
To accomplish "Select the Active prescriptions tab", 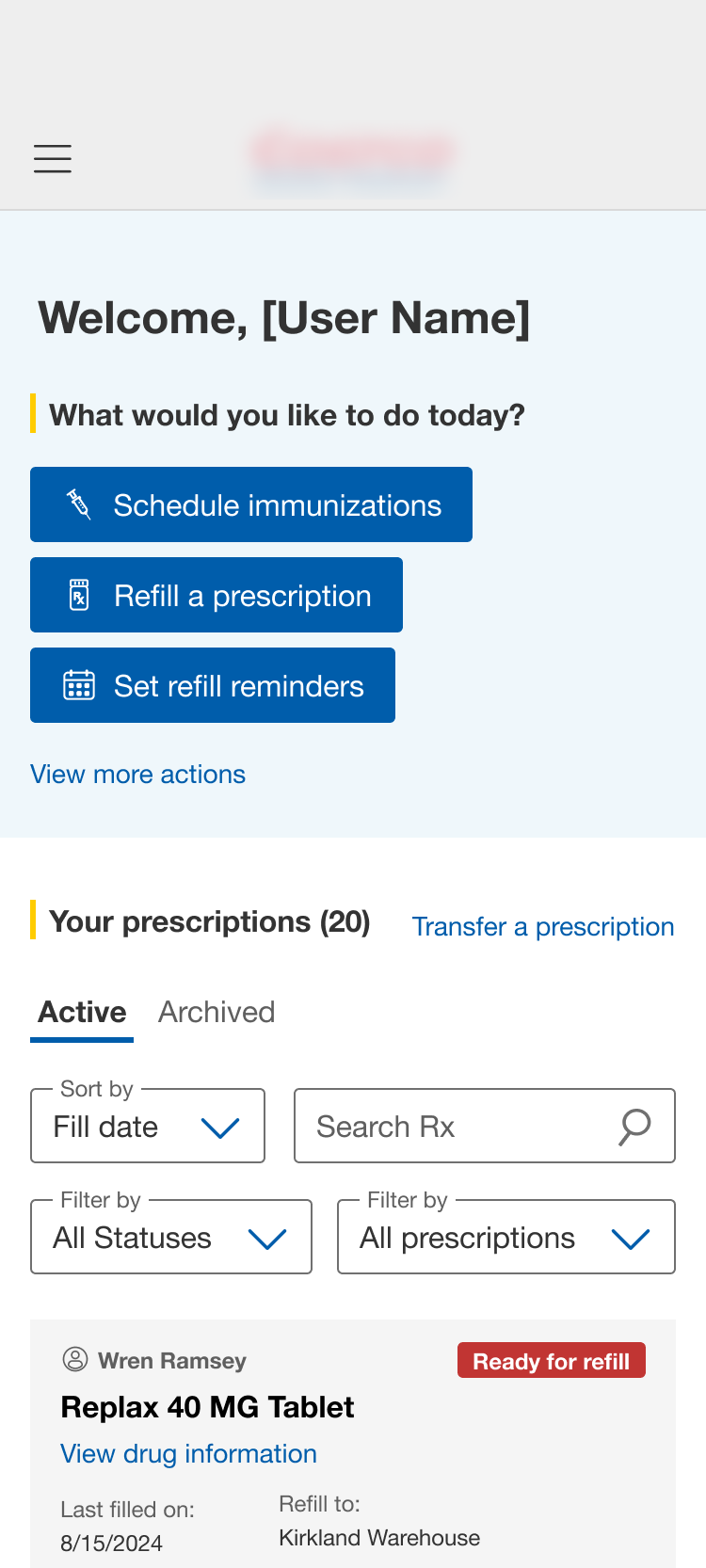I will [81, 1011].
